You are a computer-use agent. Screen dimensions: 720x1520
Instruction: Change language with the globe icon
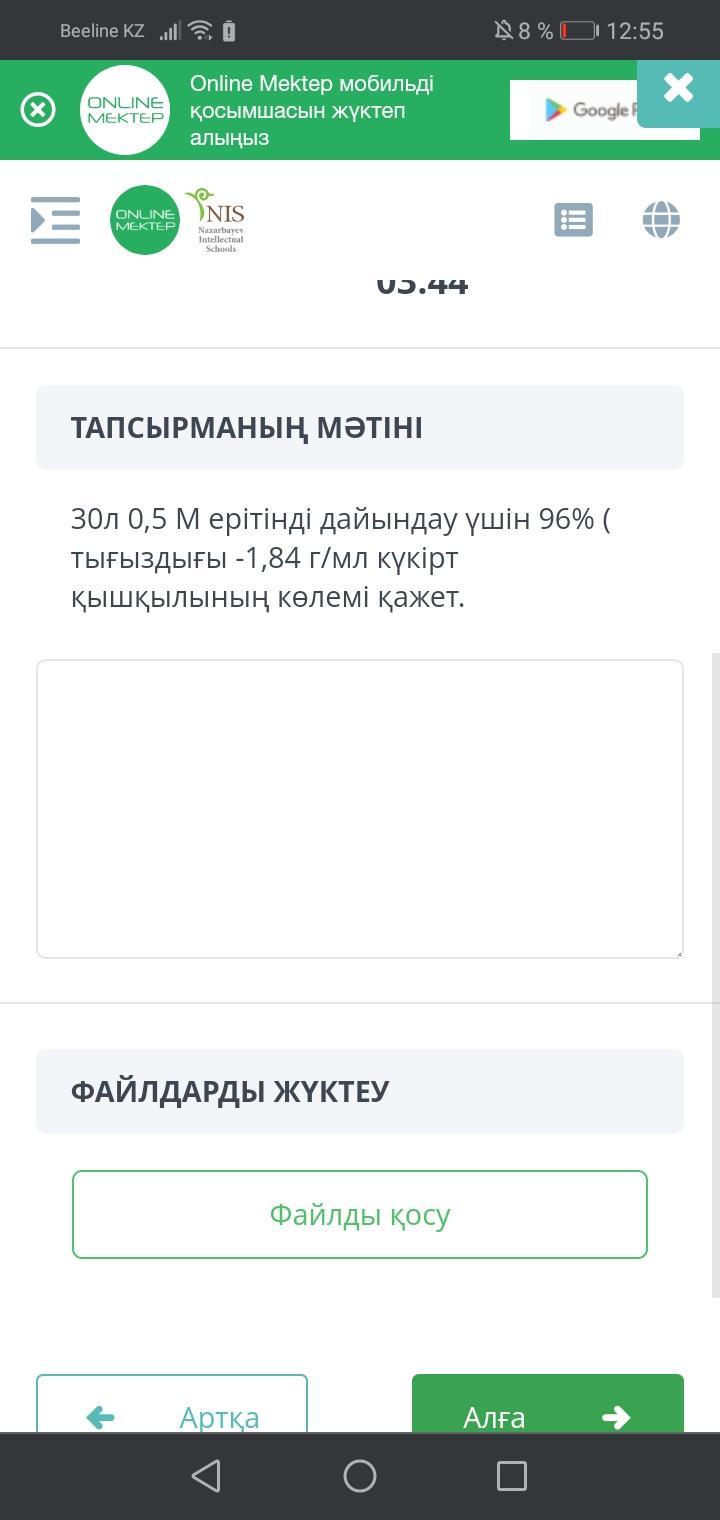661,220
